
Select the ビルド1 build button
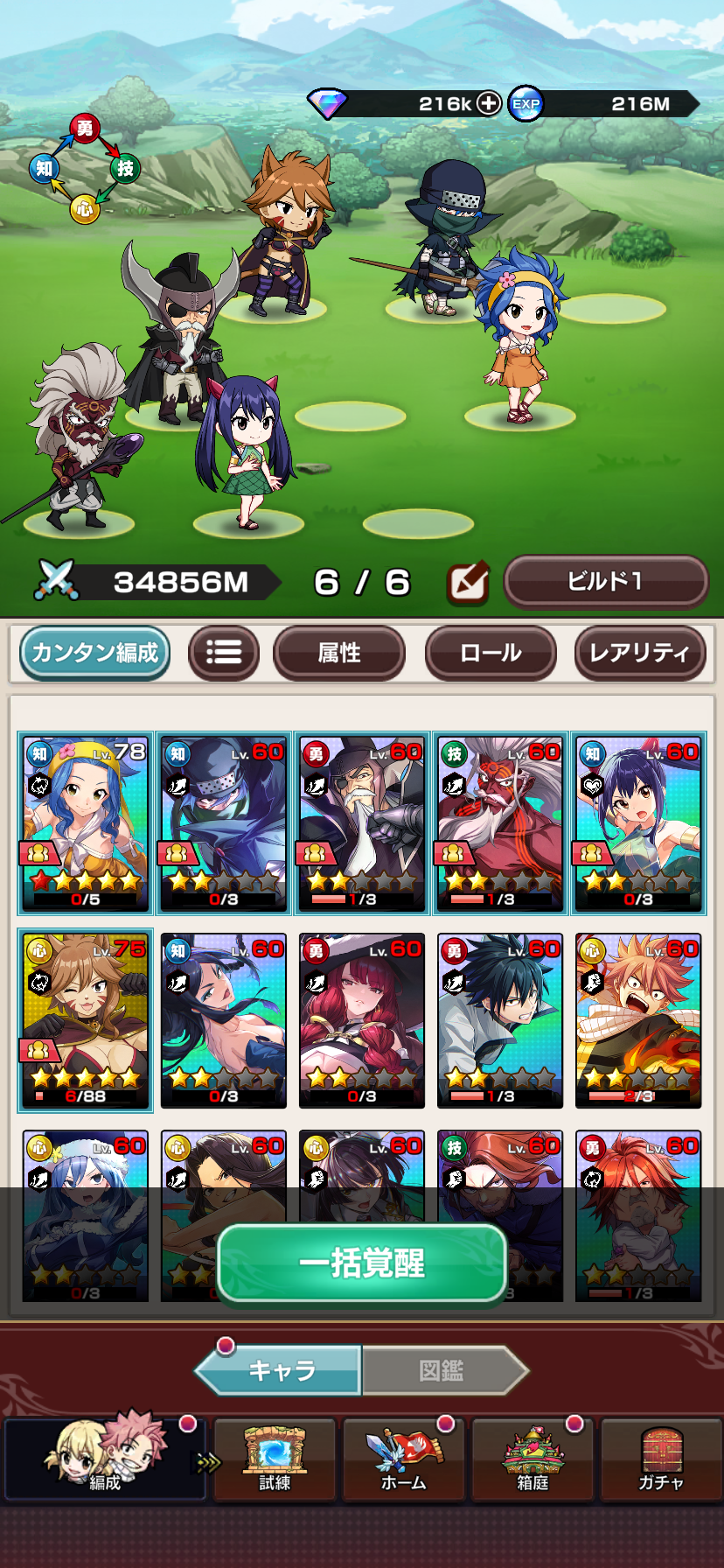coord(605,582)
